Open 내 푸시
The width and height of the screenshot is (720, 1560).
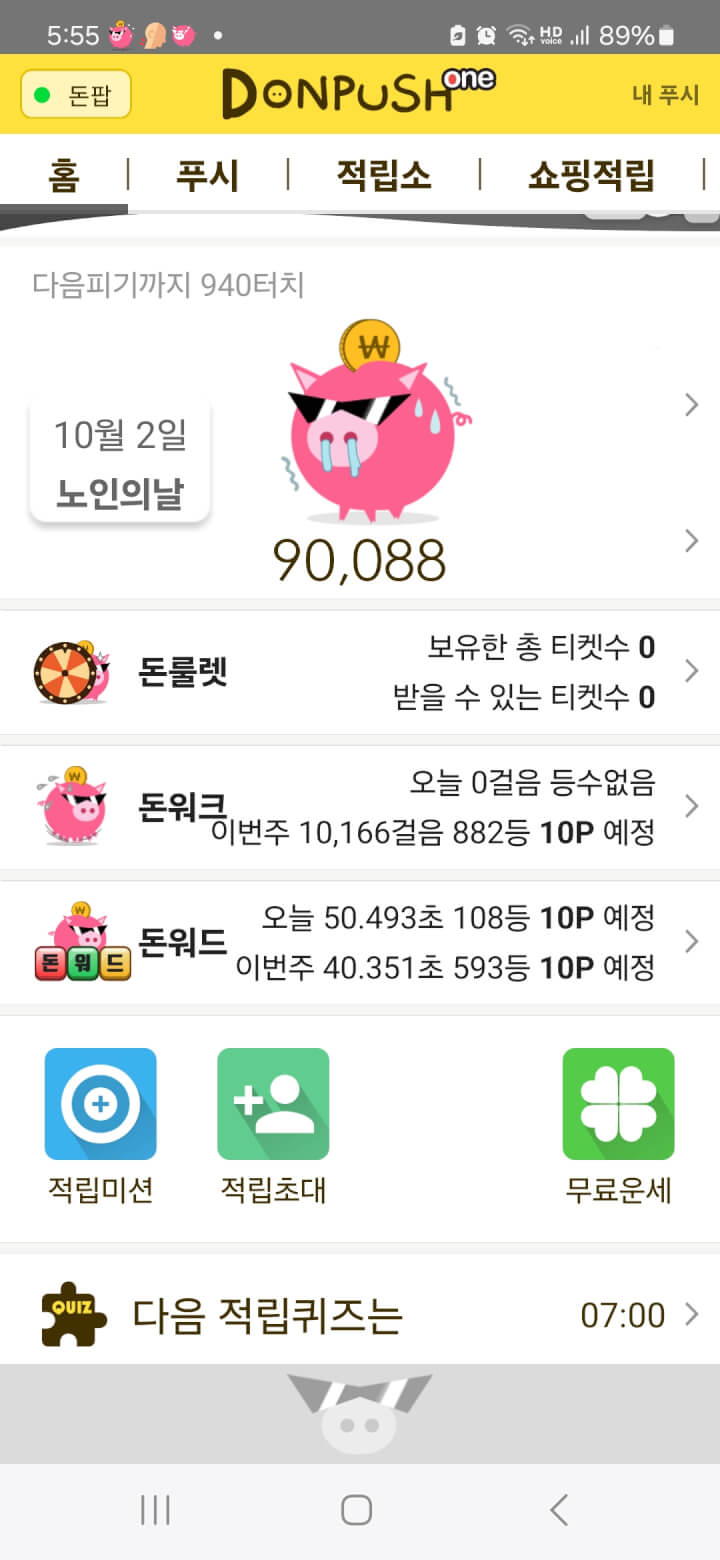[665, 95]
